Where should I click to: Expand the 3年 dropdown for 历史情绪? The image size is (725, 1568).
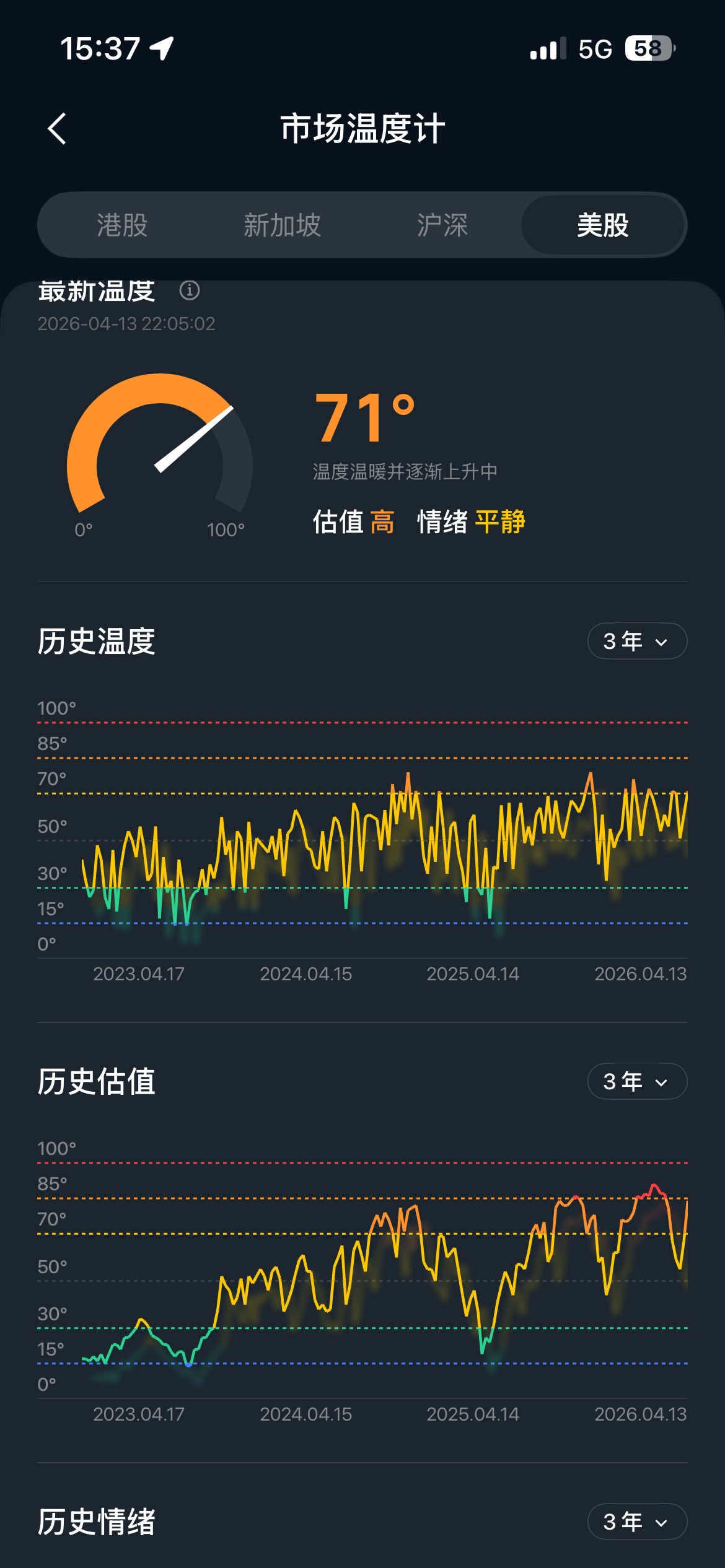coord(636,1521)
